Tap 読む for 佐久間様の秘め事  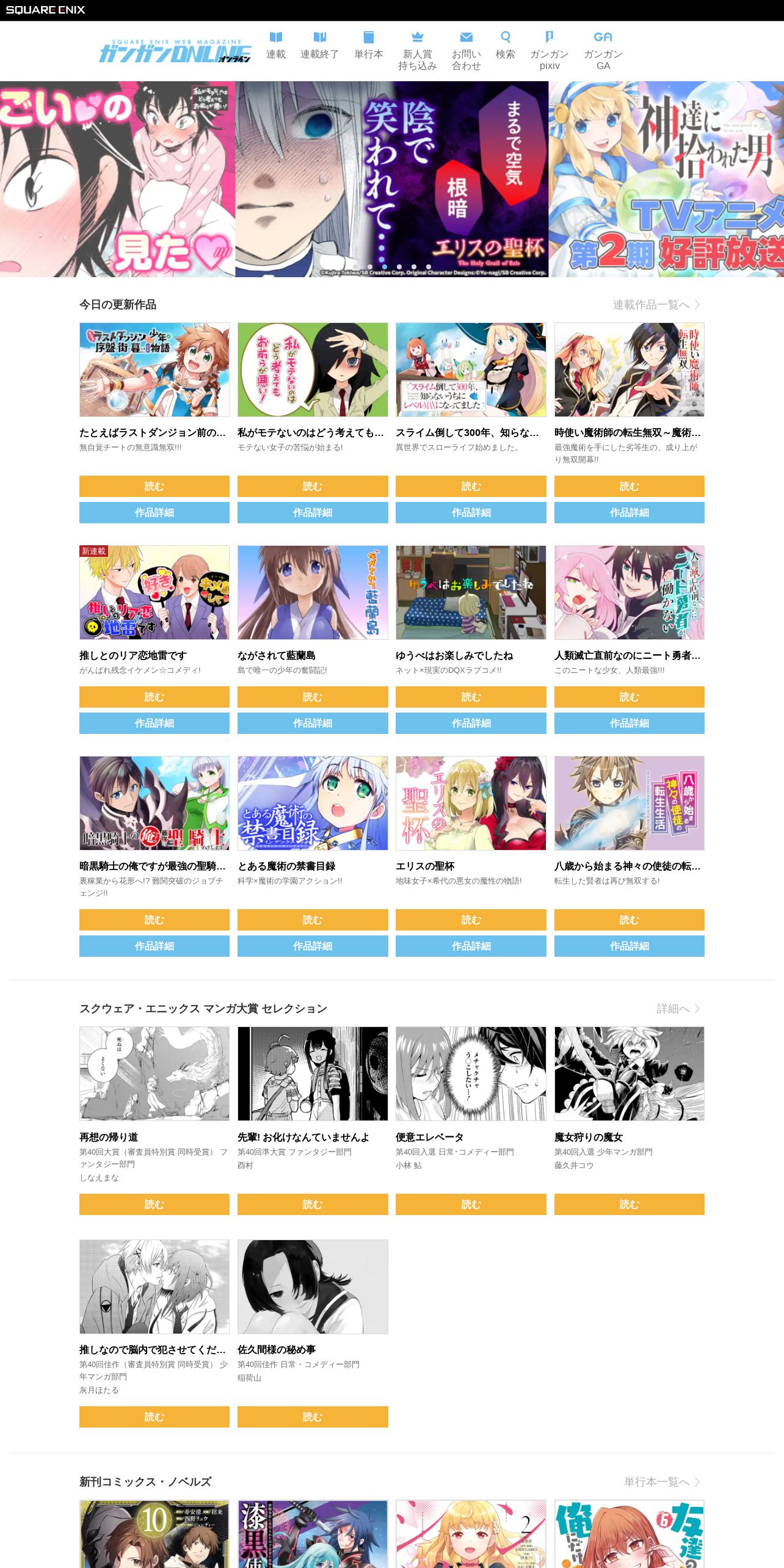tap(312, 1417)
